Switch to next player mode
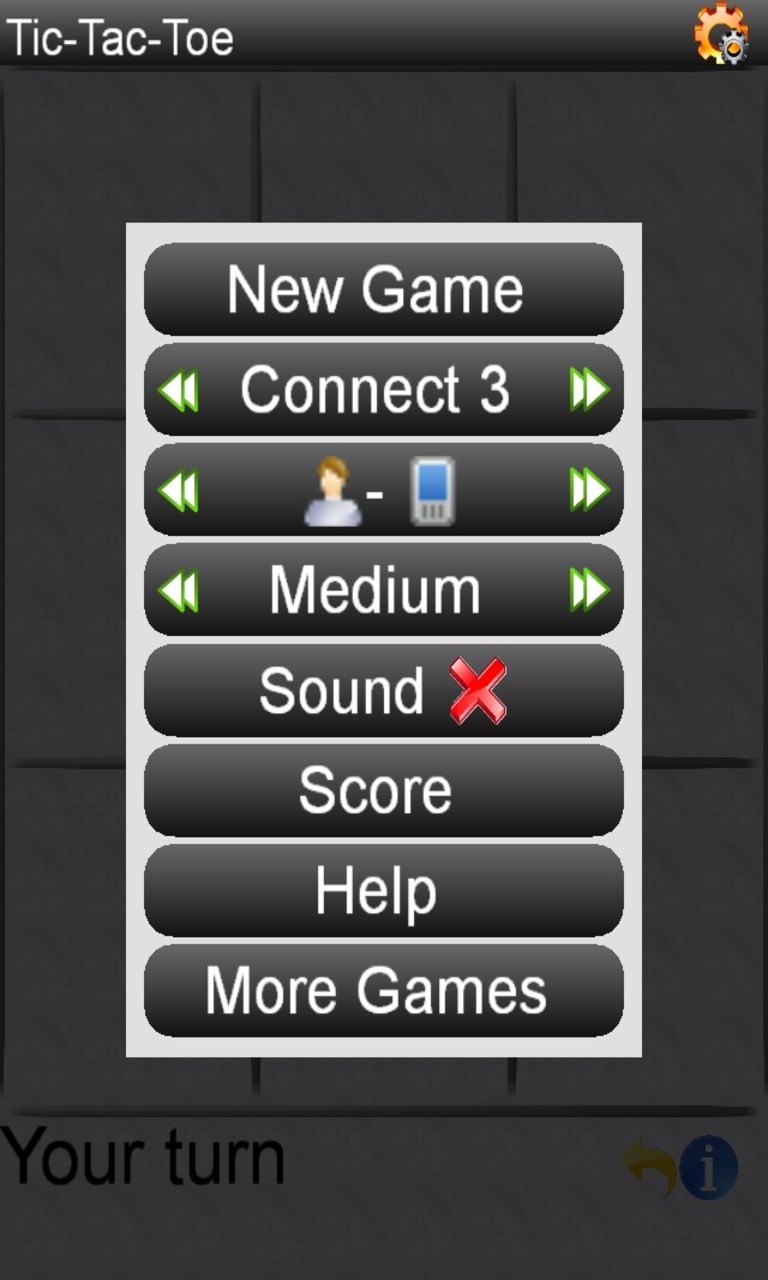This screenshot has height=1280, width=768. (x=588, y=490)
